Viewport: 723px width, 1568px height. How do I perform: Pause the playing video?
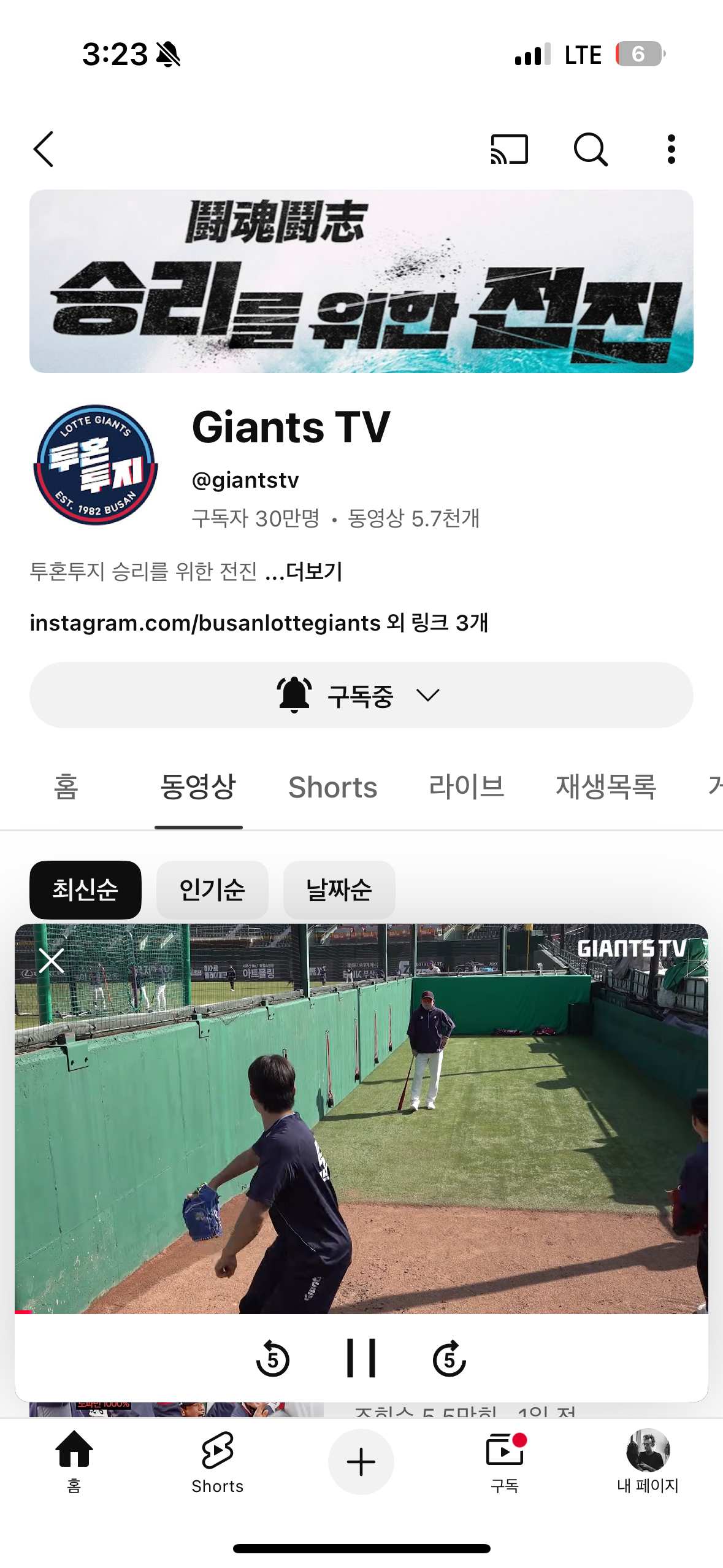coord(361,1358)
